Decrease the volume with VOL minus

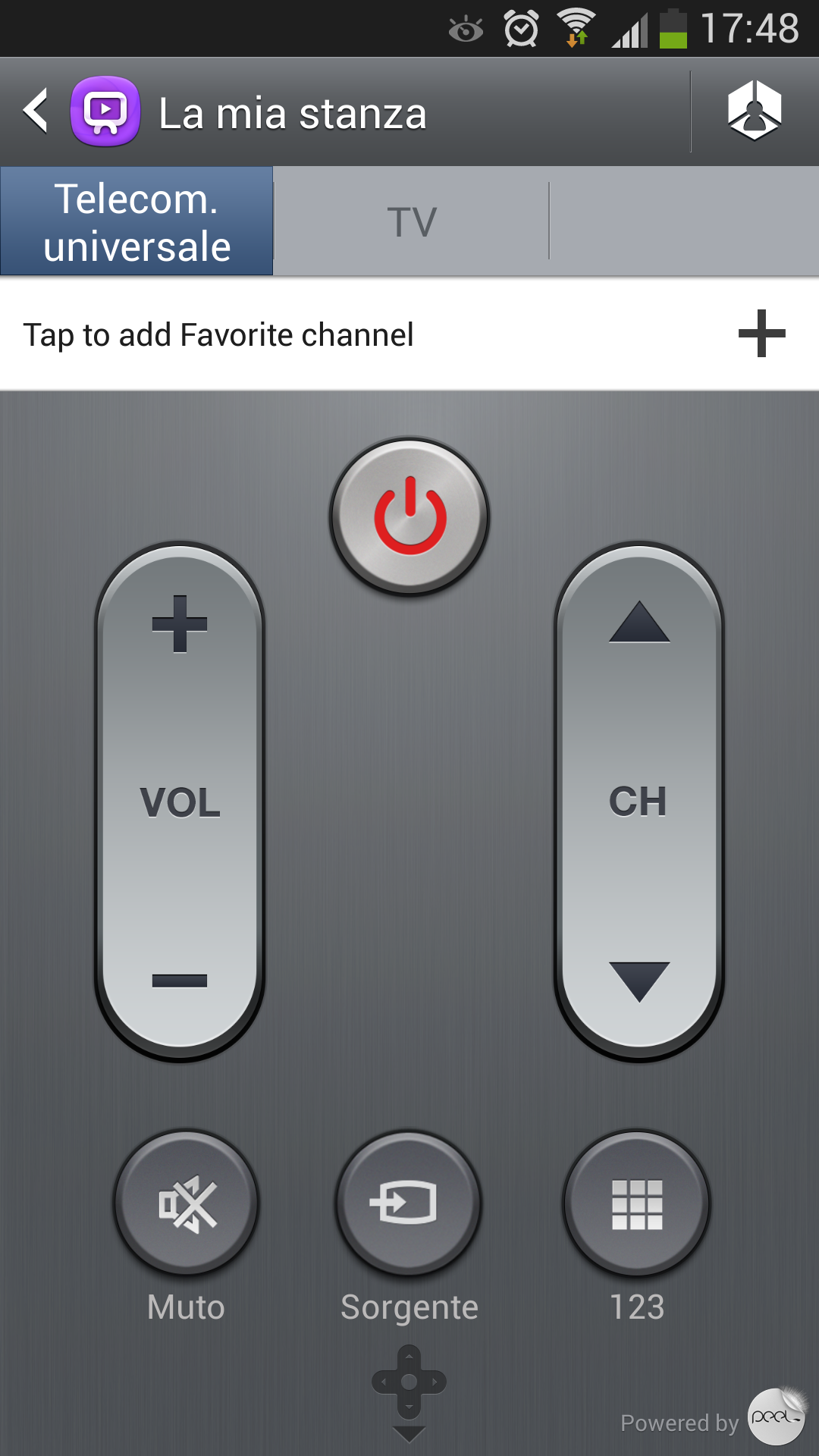pos(180,981)
